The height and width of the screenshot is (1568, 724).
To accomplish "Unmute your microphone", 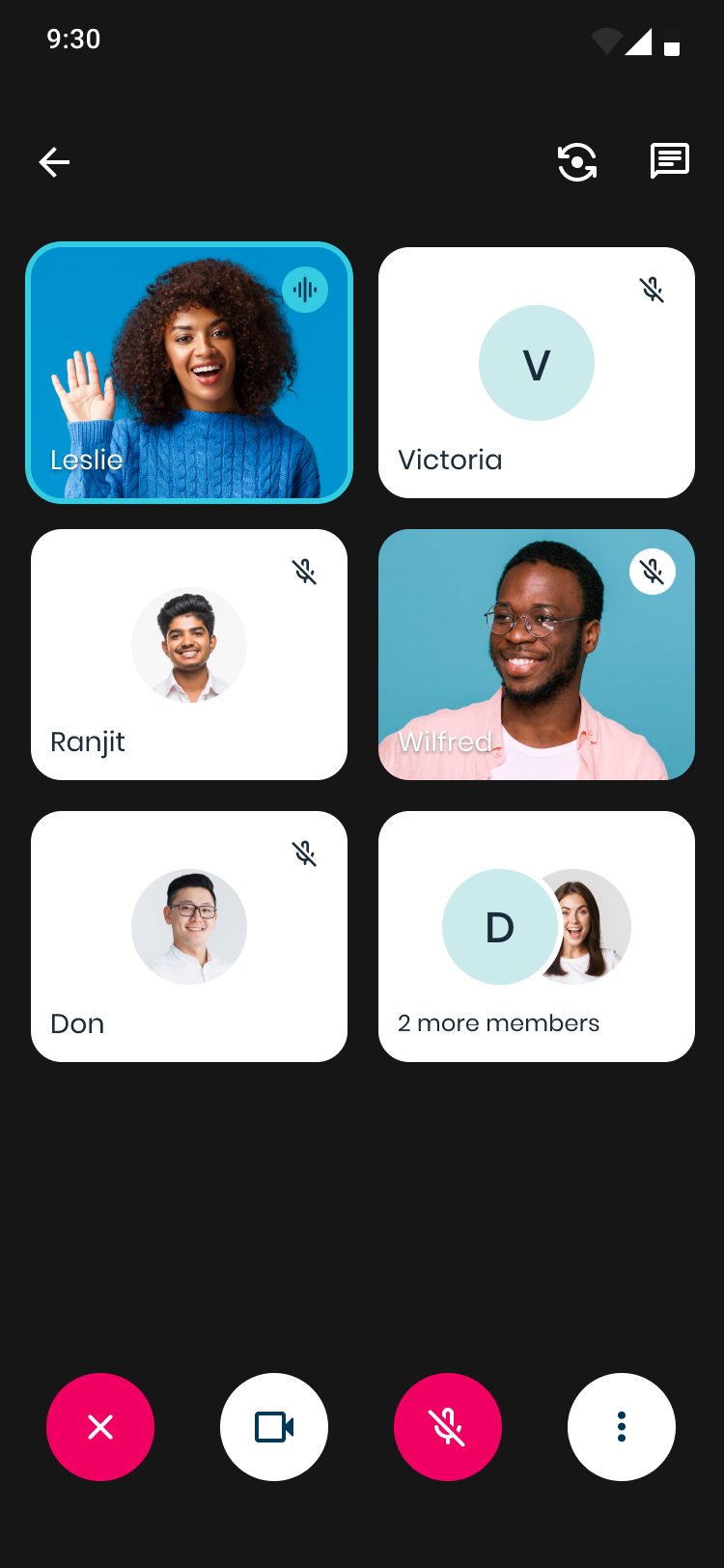I will (x=448, y=1427).
